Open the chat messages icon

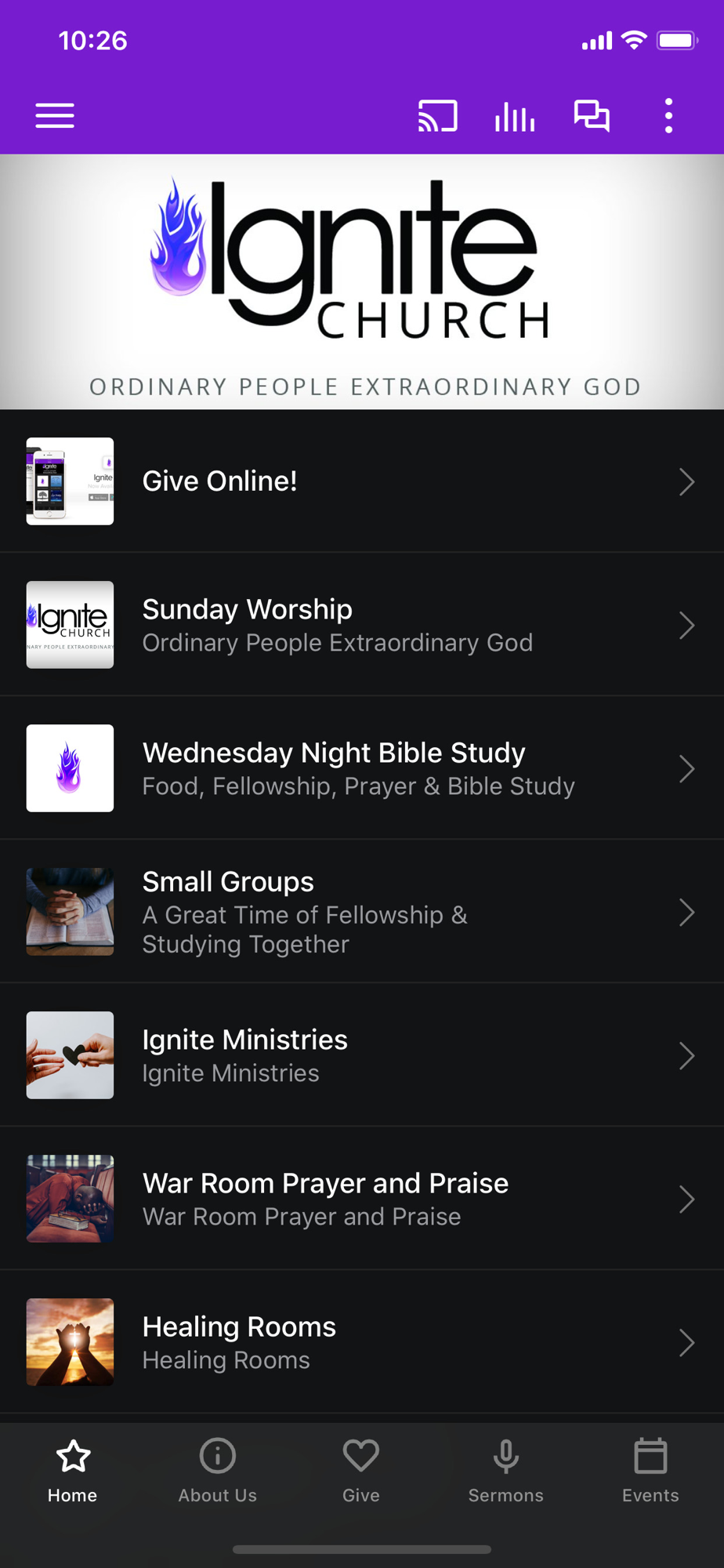(x=592, y=116)
